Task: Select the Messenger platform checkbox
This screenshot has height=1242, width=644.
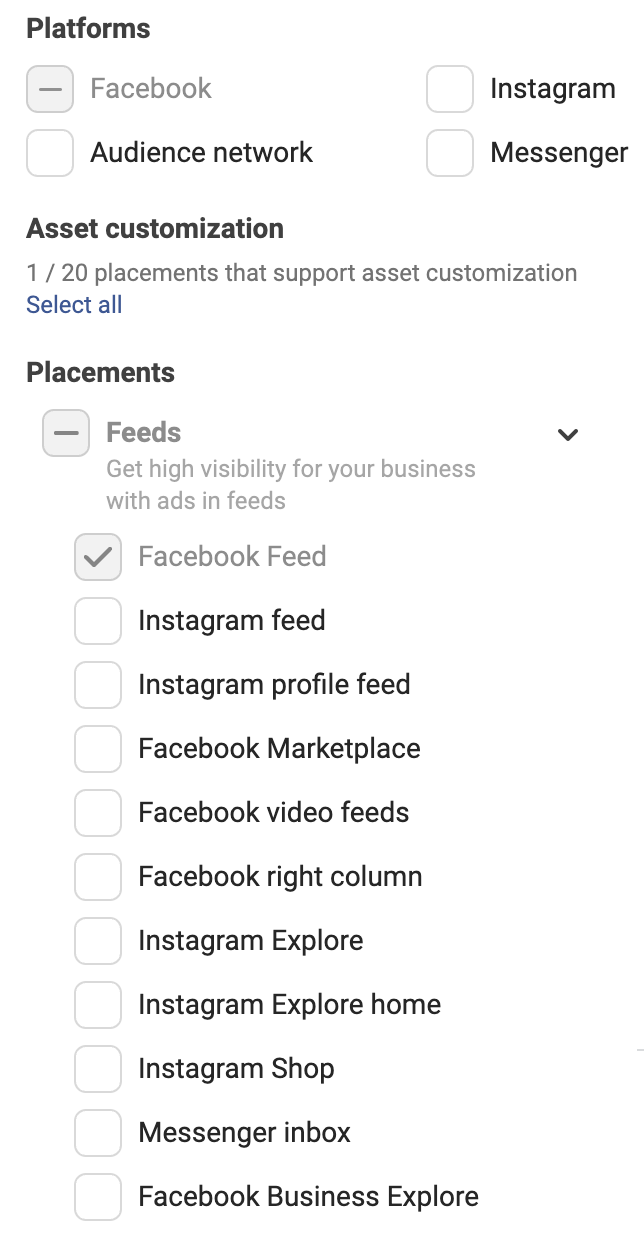Action: (450, 153)
